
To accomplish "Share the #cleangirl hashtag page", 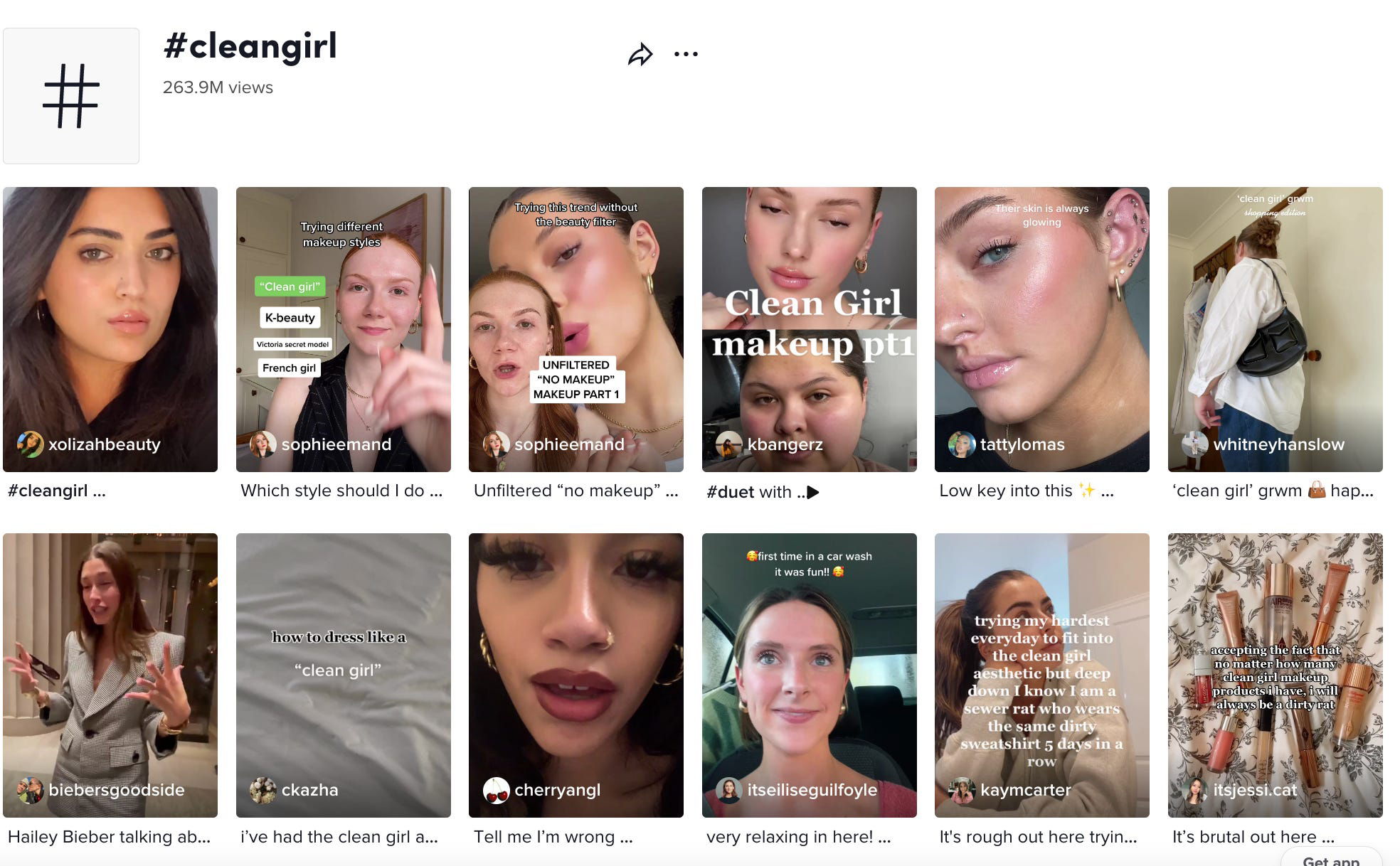I will (640, 54).
